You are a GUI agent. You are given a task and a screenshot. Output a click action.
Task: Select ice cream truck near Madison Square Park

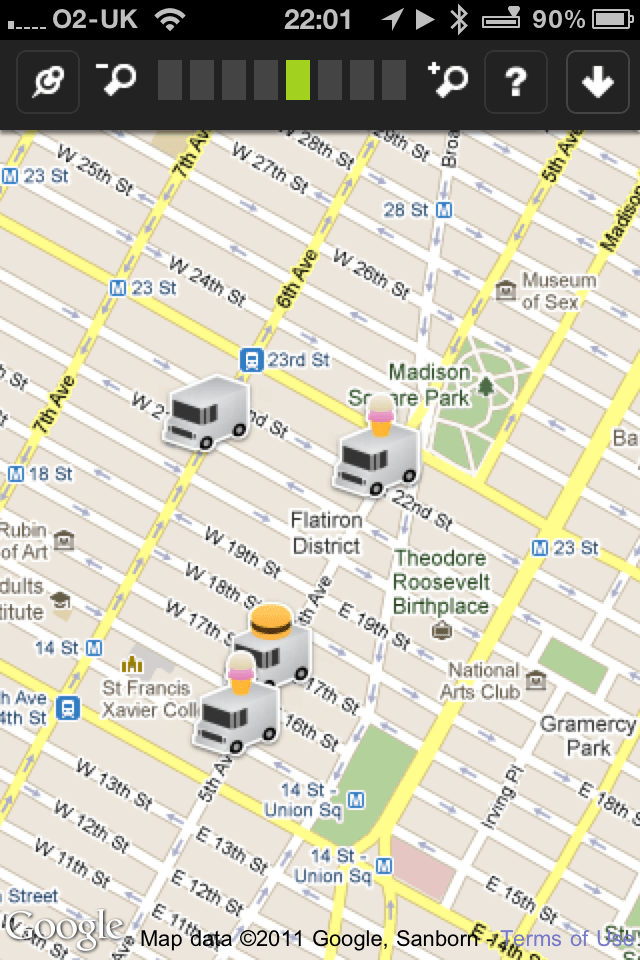click(375, 452)
